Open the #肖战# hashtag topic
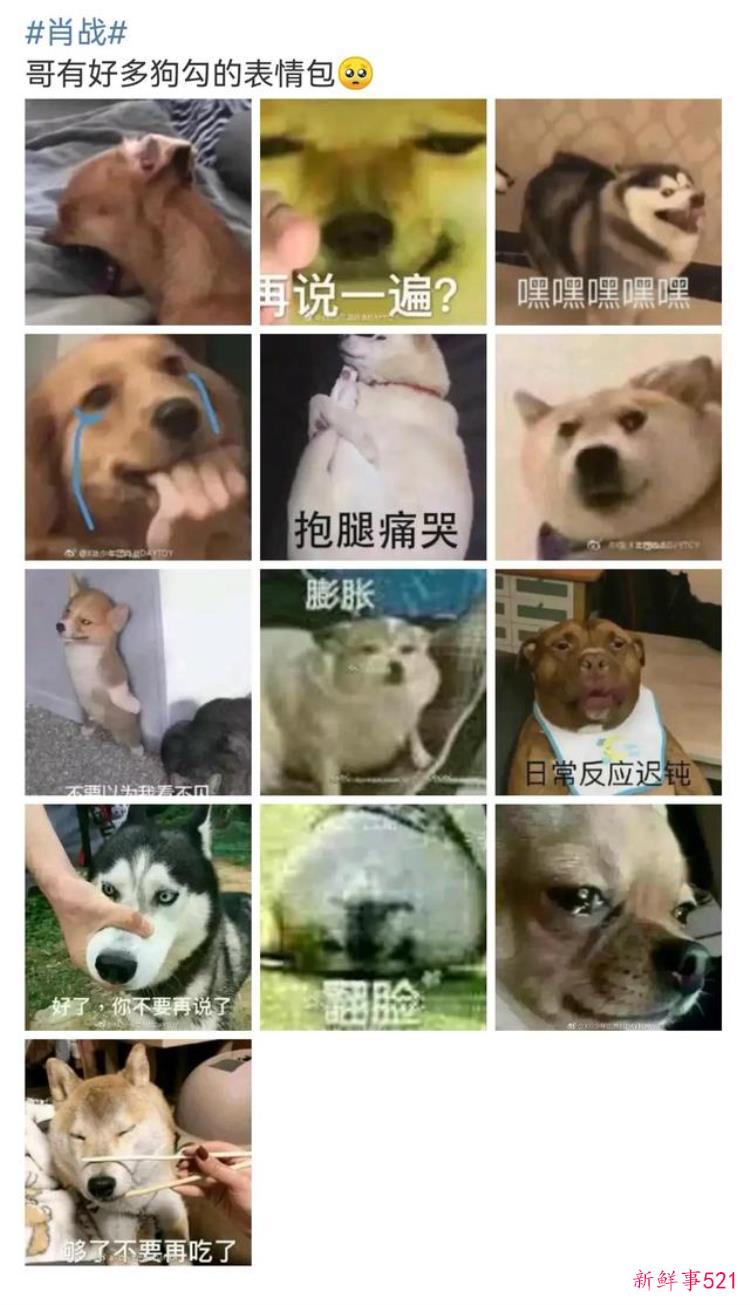750x1305 pixels. click(76, 33)
